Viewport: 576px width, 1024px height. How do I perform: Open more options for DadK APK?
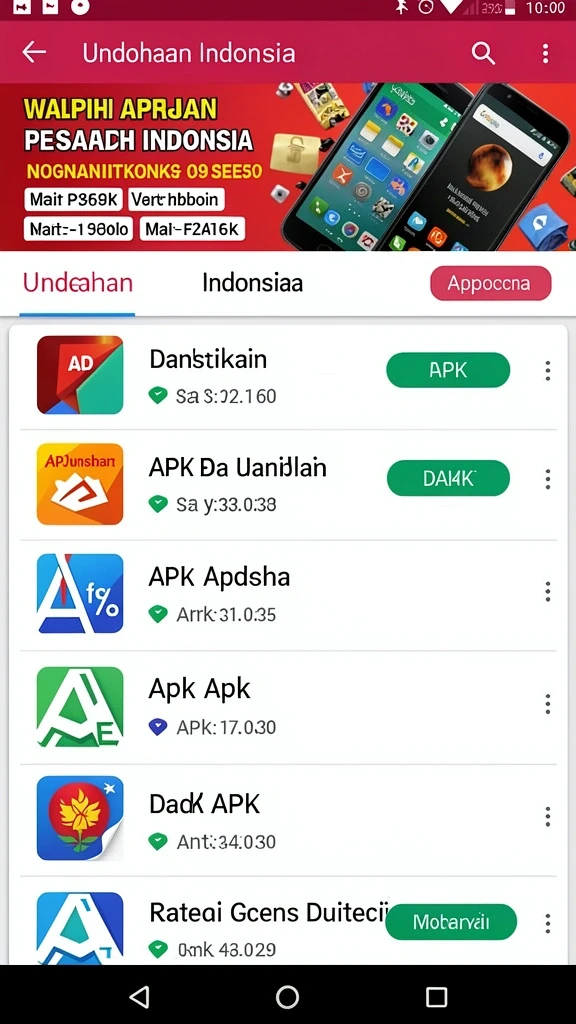point(548,816)
